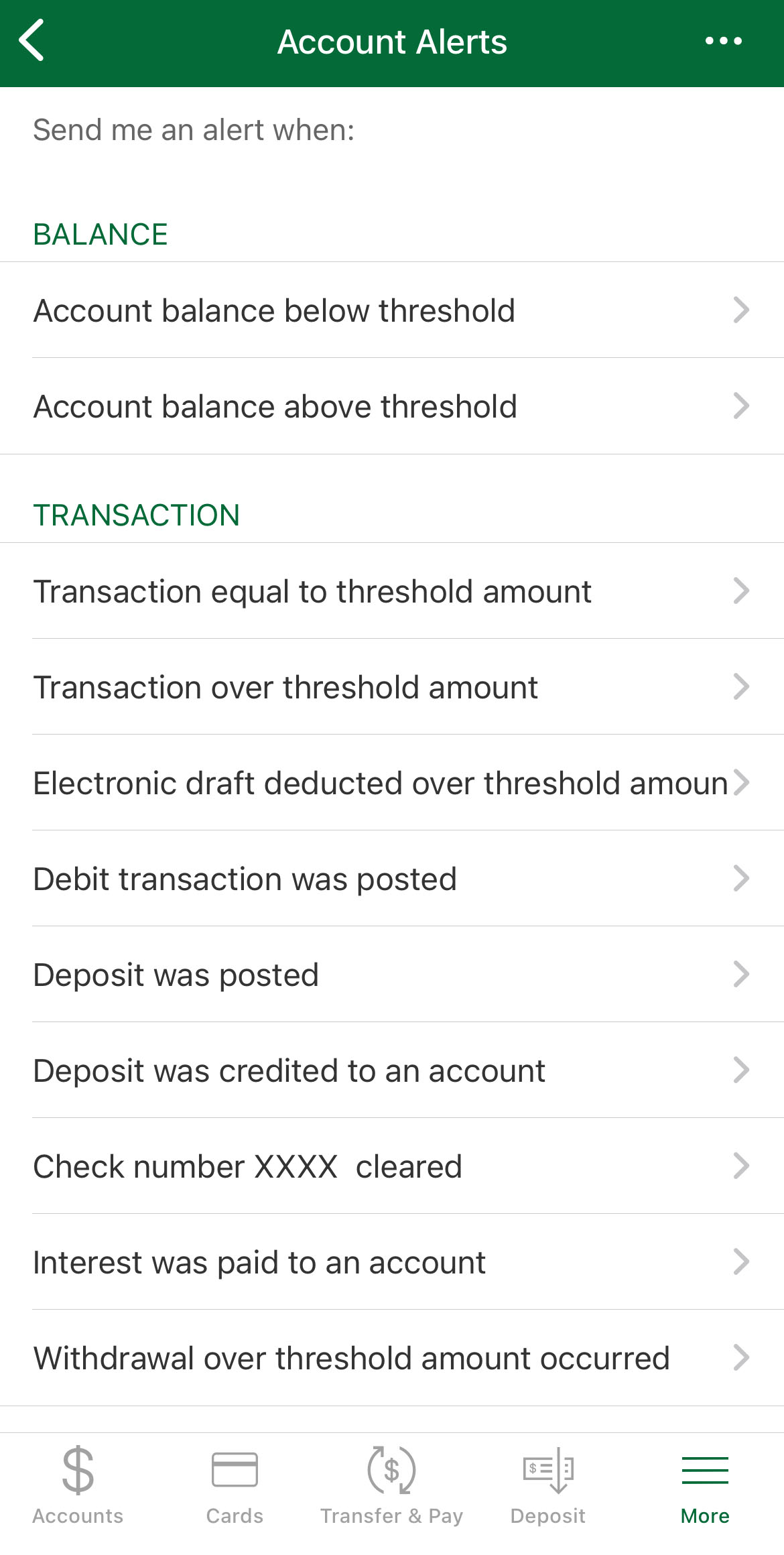Open Withdrawal over threshold amount occurred
The height and width of the screenshot is (1555, 784).
pyautogui.click(x=392, y=1358)
